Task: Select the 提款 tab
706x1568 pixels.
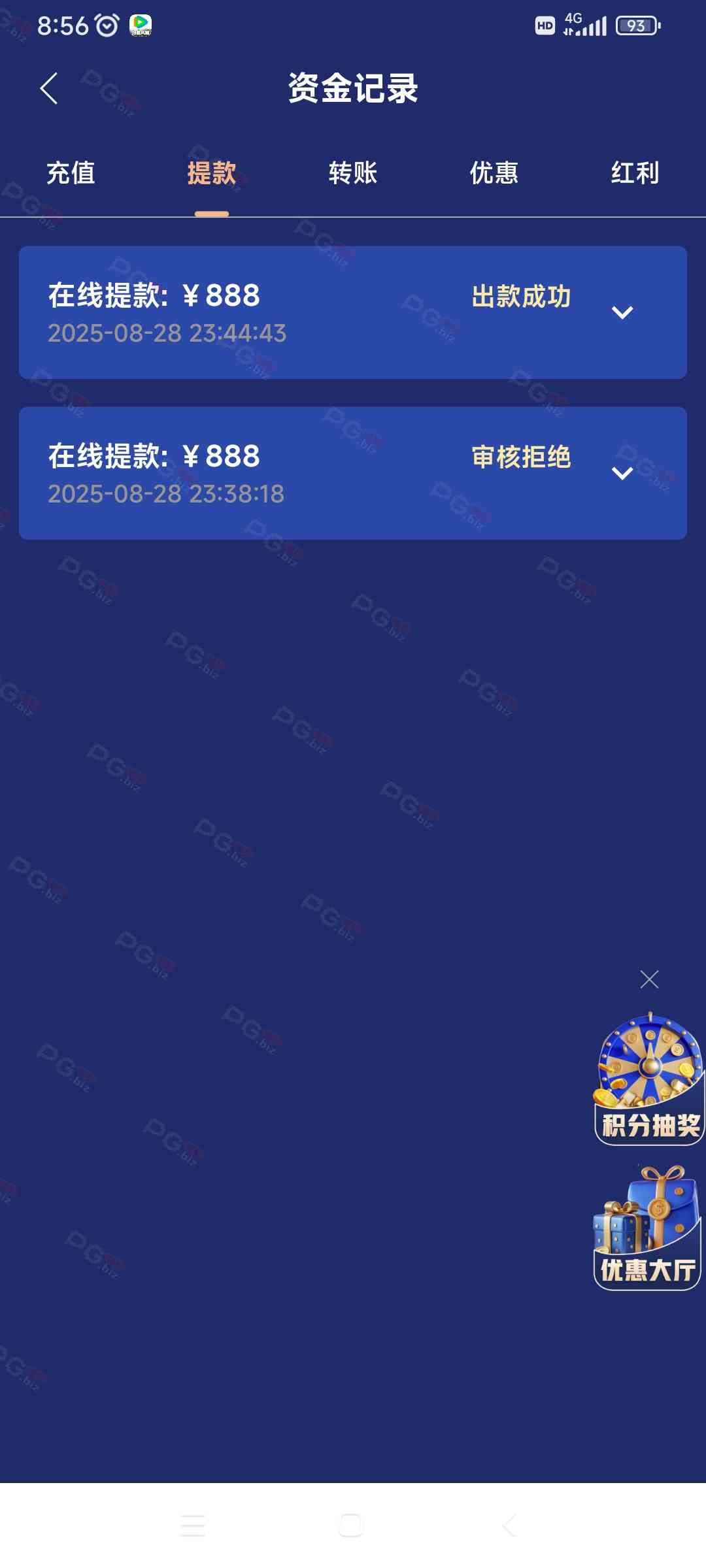Action: coord(211,173)
